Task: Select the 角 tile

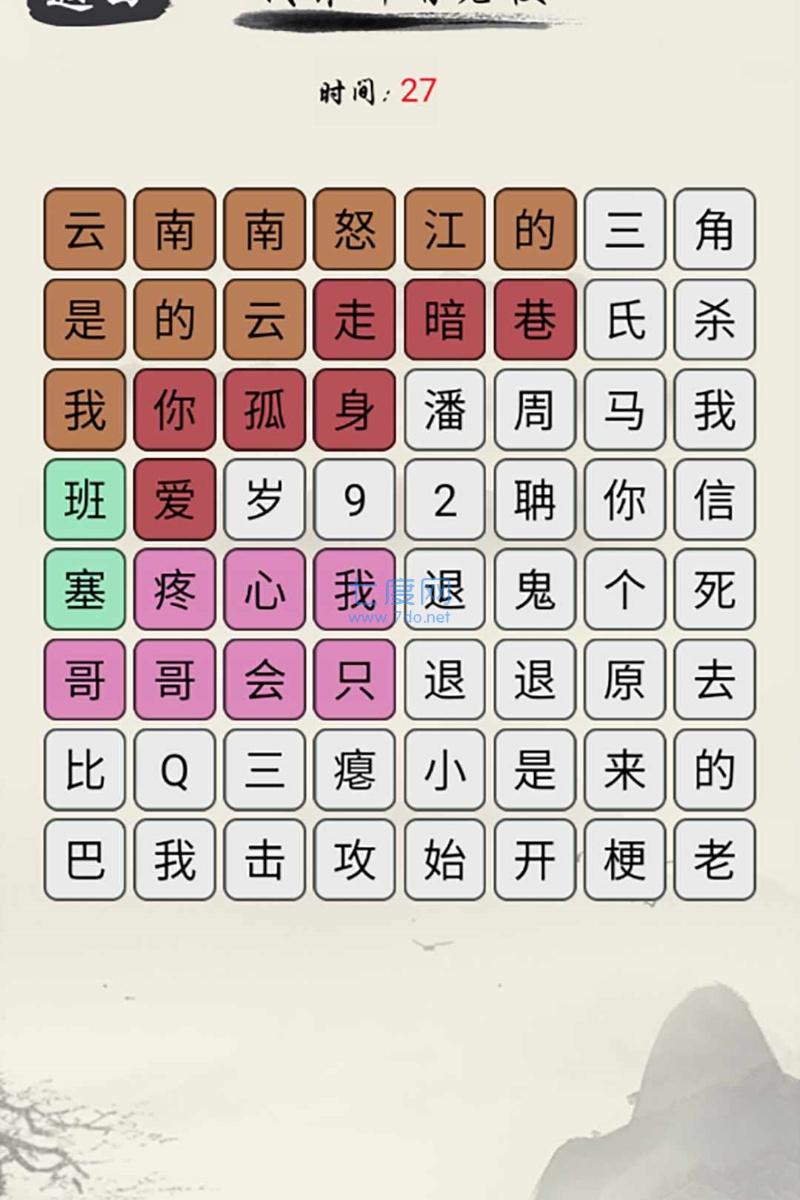Action: coord(715,230)
